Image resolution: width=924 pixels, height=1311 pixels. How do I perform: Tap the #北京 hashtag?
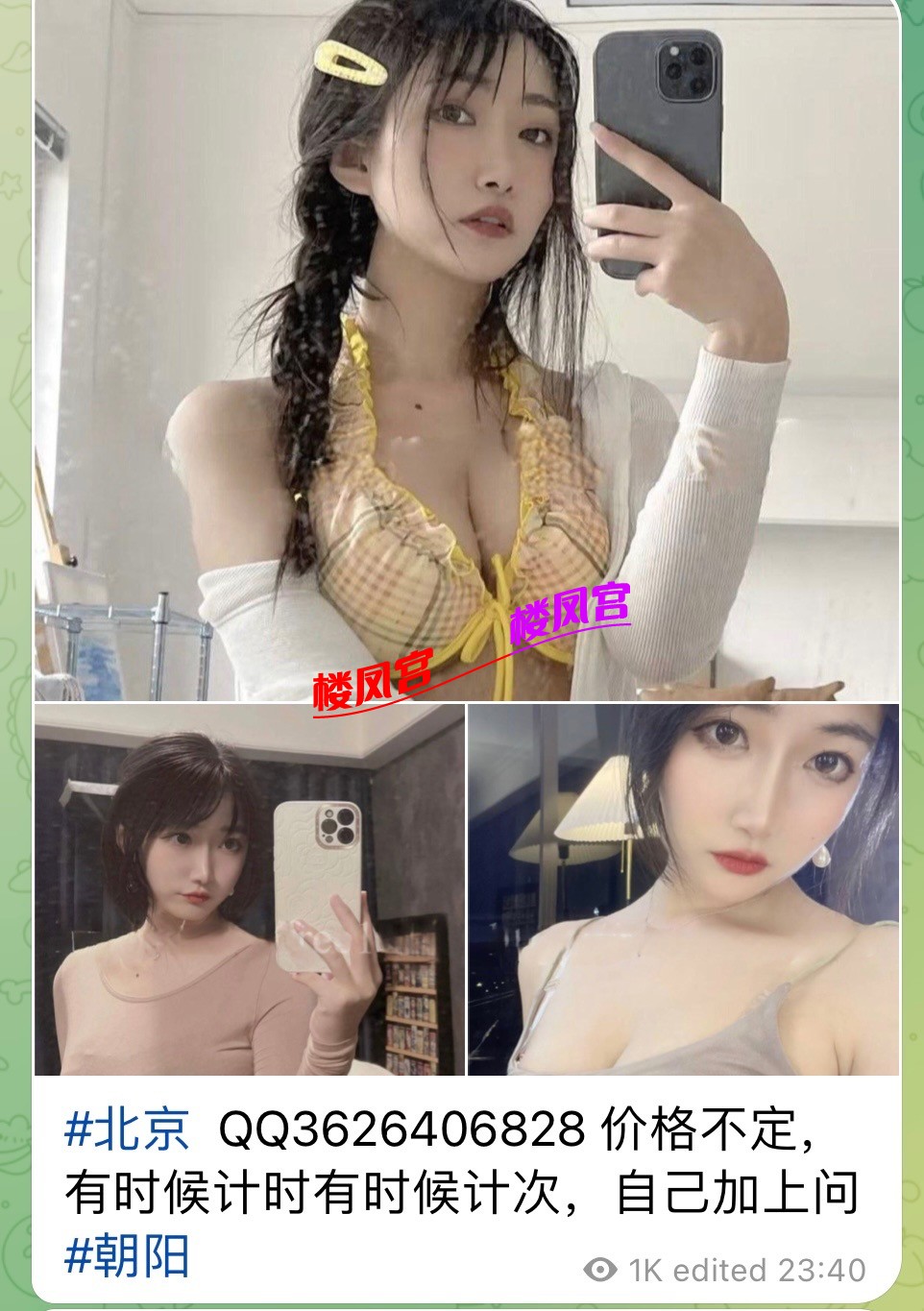click(127, 1129)
